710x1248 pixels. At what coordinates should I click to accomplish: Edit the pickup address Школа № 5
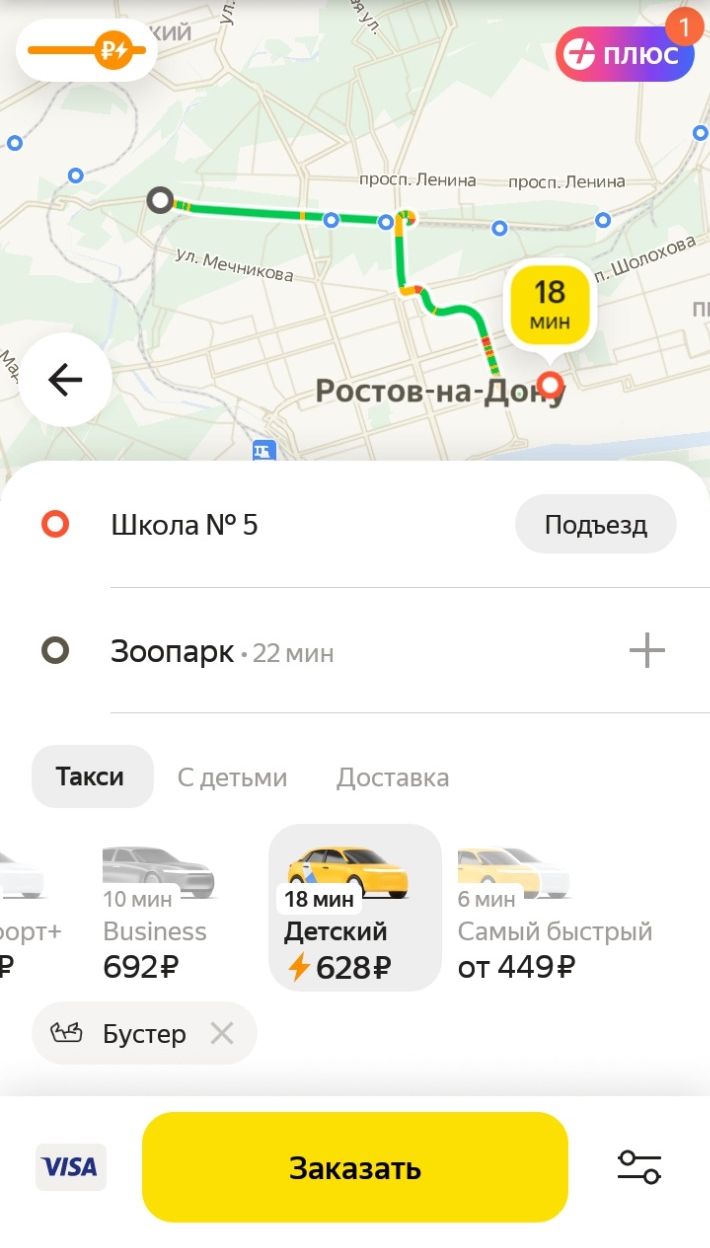pos(184,524)
